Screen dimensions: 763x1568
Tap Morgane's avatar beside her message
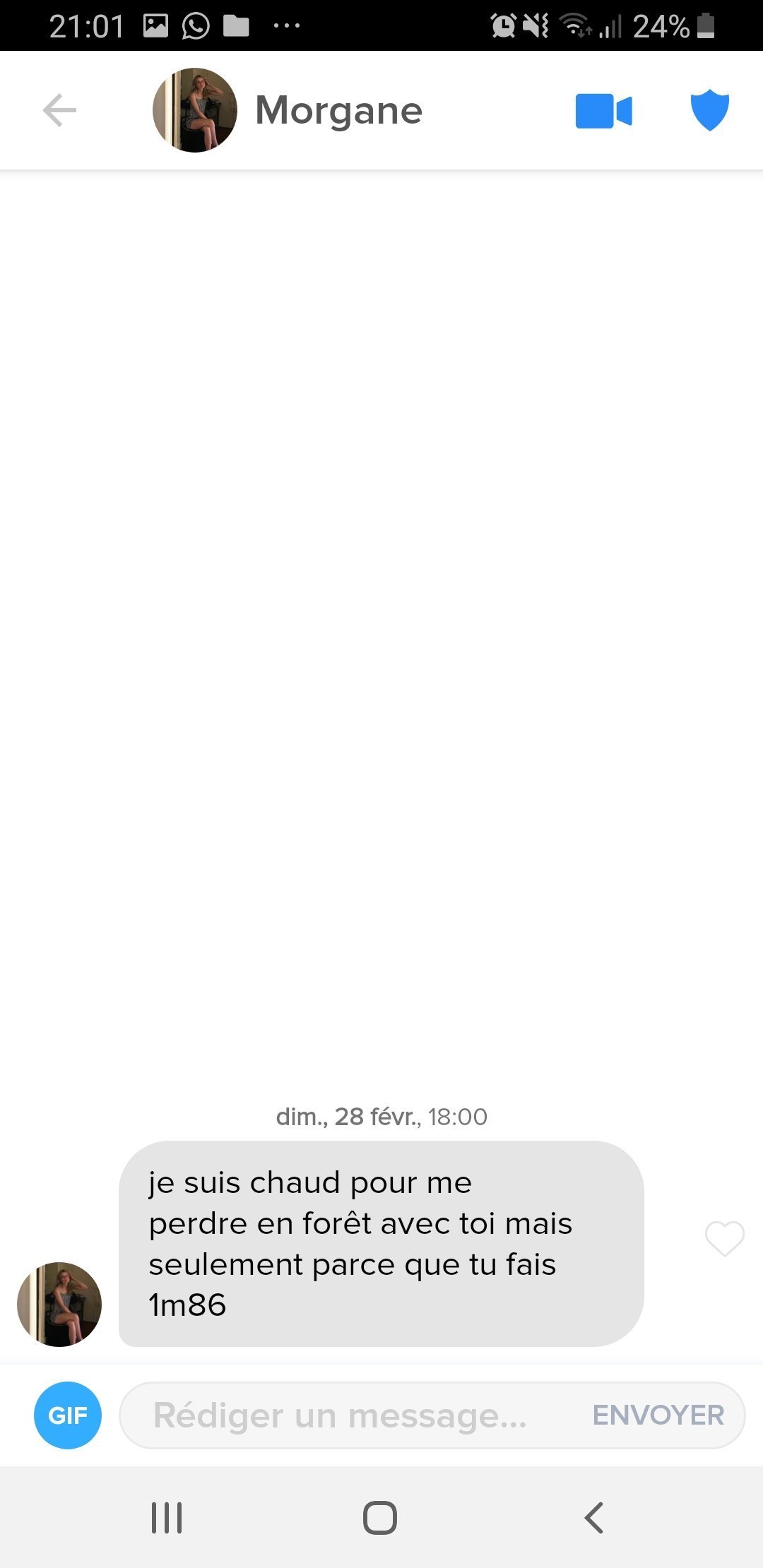pyautogui.click(x=59, y=1305)
